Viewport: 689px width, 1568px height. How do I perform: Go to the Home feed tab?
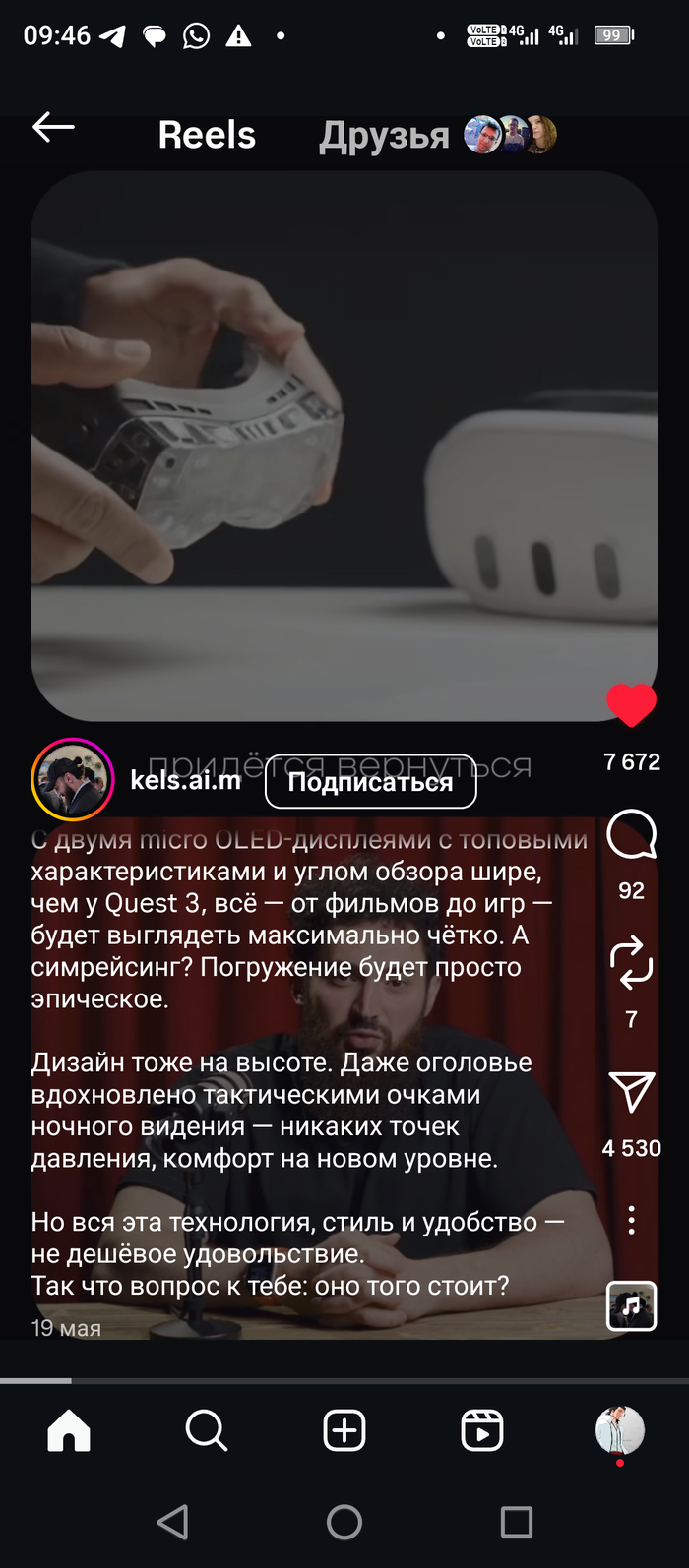tap(69, 1430)
